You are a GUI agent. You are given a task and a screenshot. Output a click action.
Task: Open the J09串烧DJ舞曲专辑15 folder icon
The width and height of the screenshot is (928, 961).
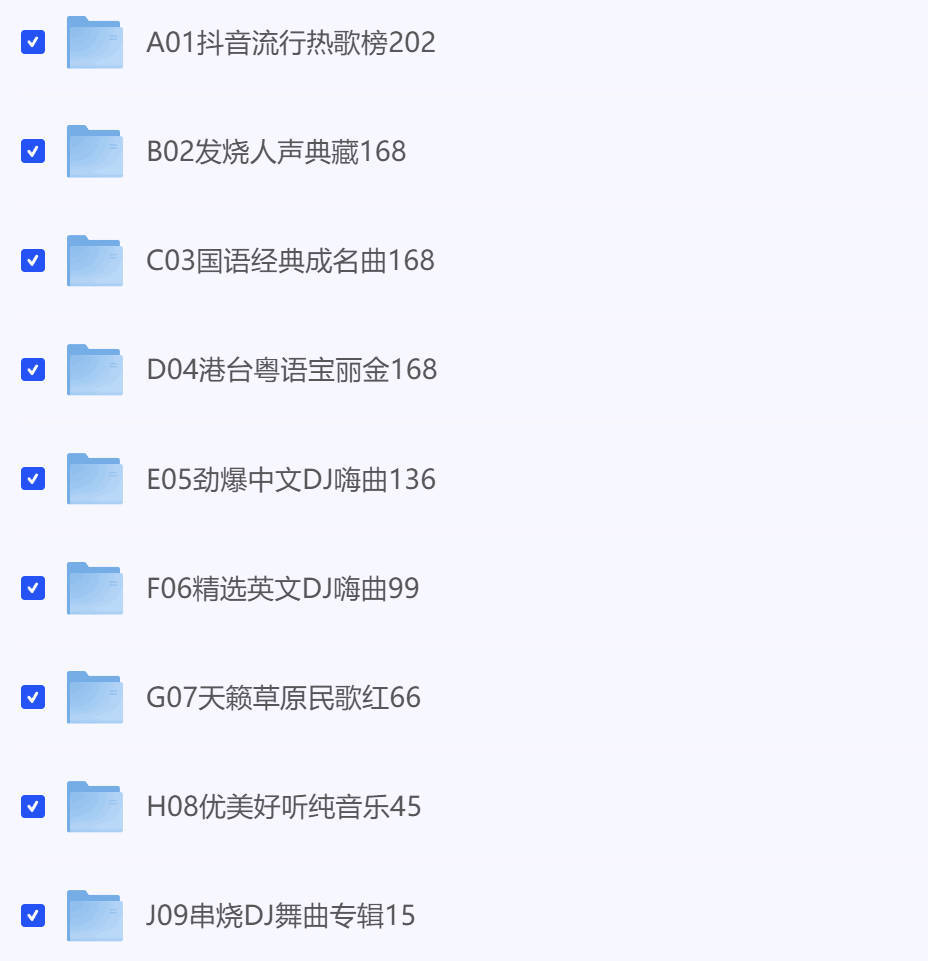pyautogui.click(x=93, y=915)
